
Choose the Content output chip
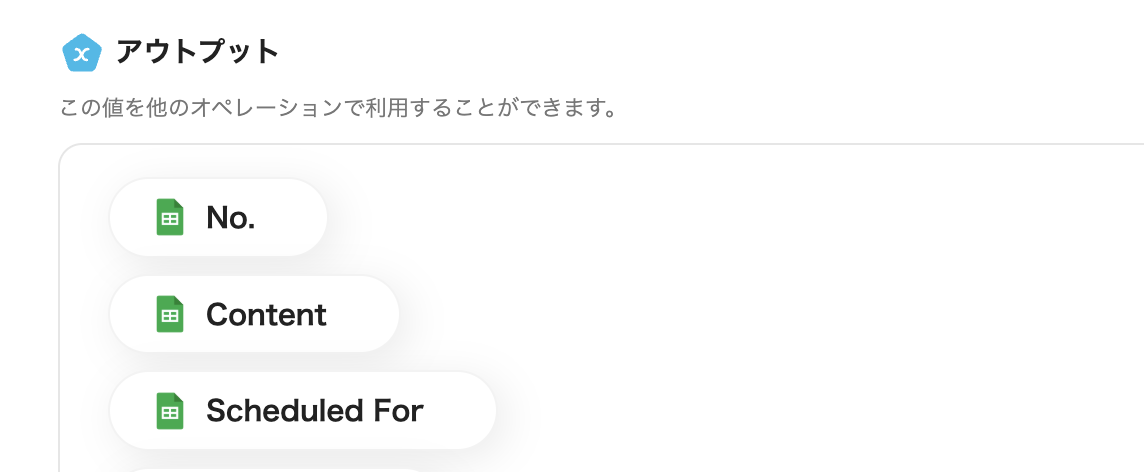254,314
